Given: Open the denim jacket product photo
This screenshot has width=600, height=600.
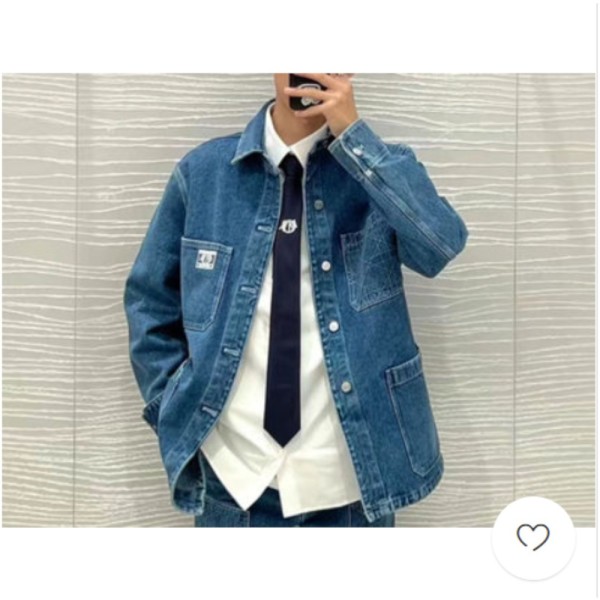Looking at the screenshot, I should (298, 300).
